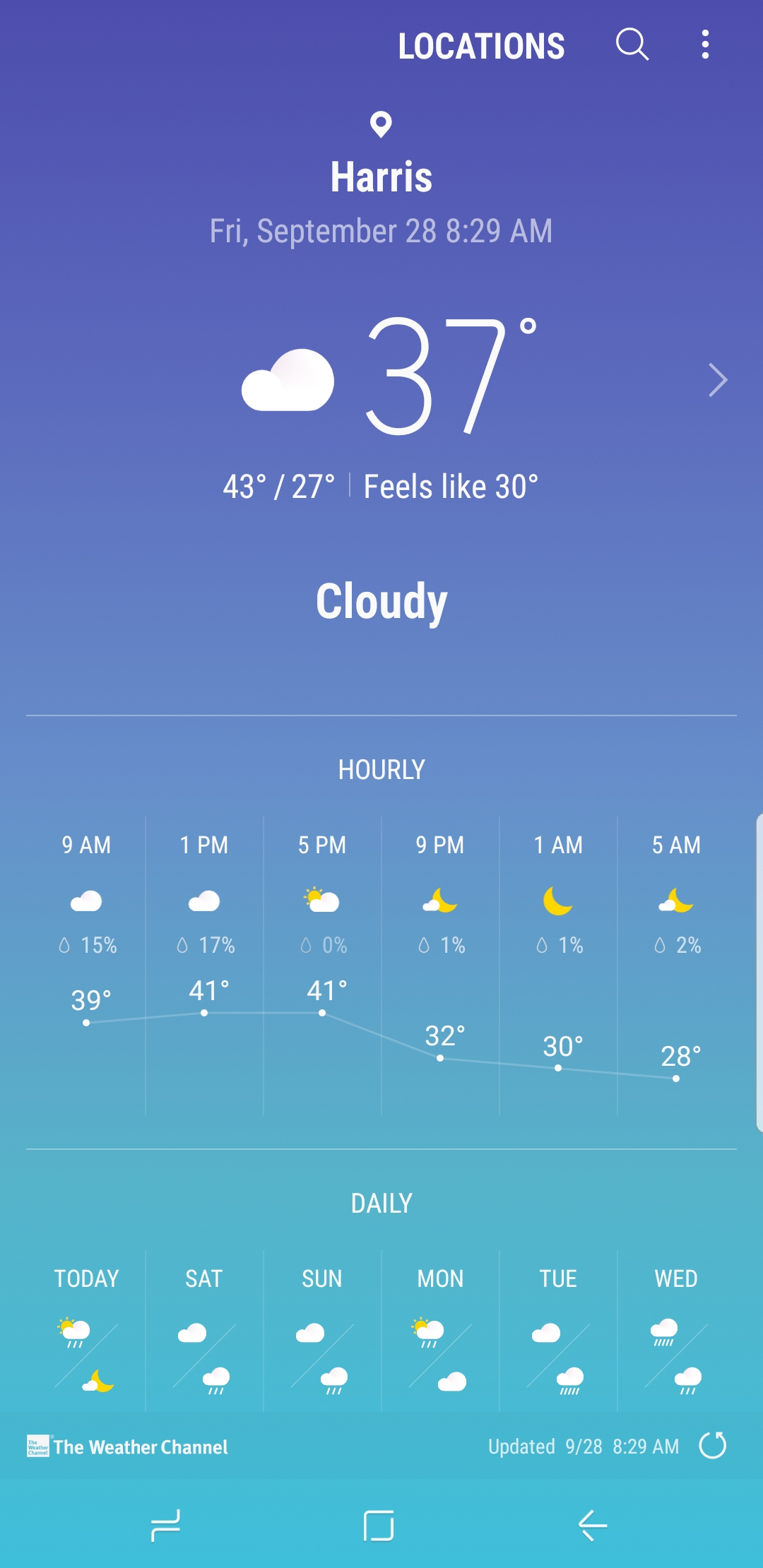763x1568 pixels.
Task: Tap the search magnifier icon
Action: coord(632,44)
